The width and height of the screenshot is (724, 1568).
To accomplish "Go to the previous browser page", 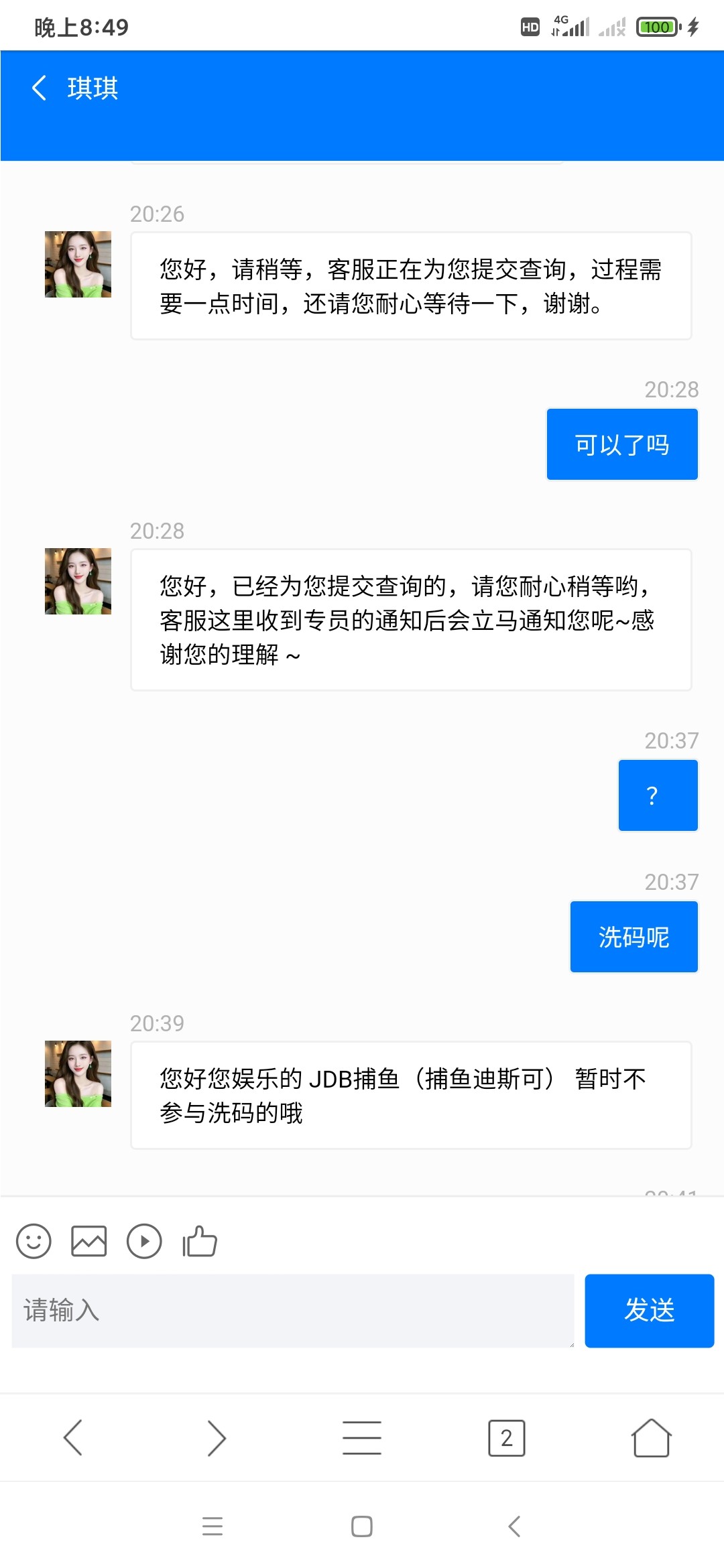I will pyautogui.click(x=72, y=1437).
